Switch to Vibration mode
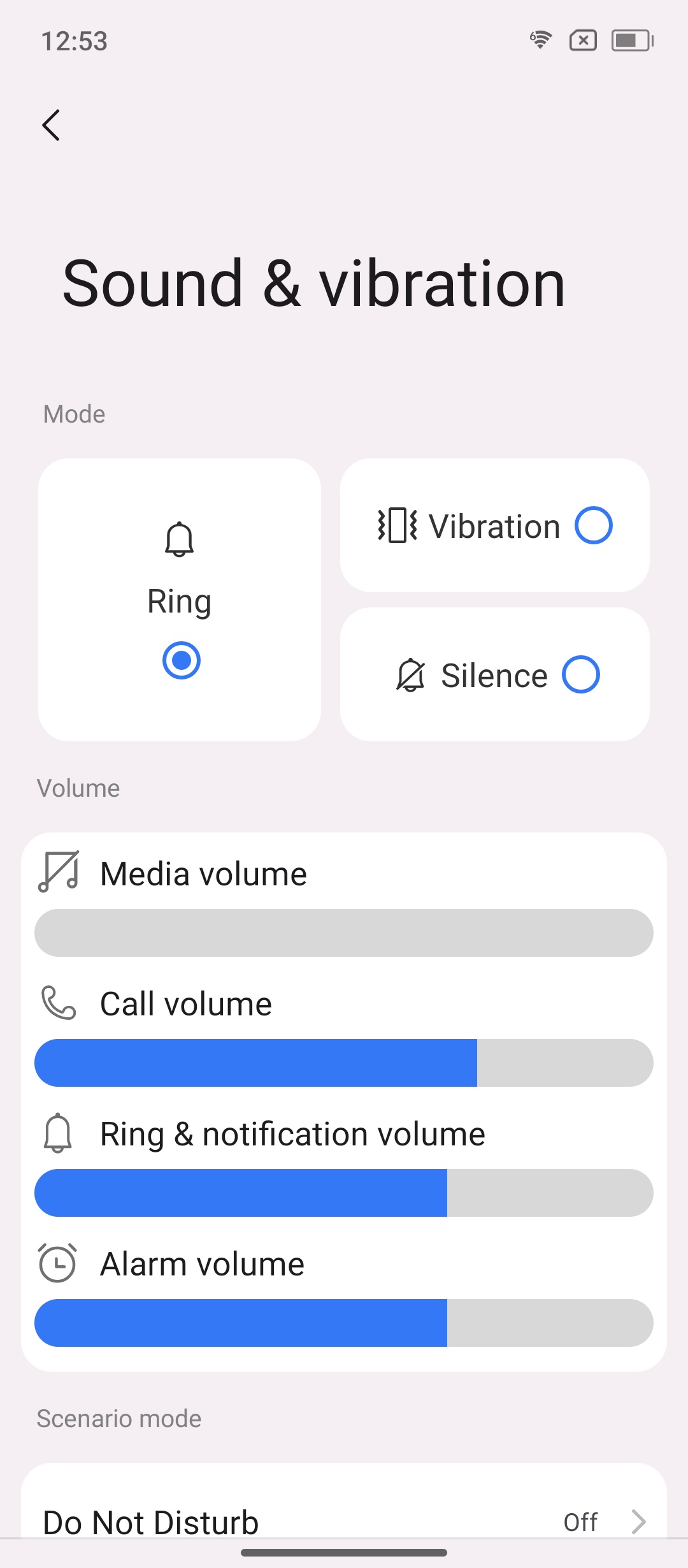The width and height of the screenshot is (688, 1568). (495, 525)
